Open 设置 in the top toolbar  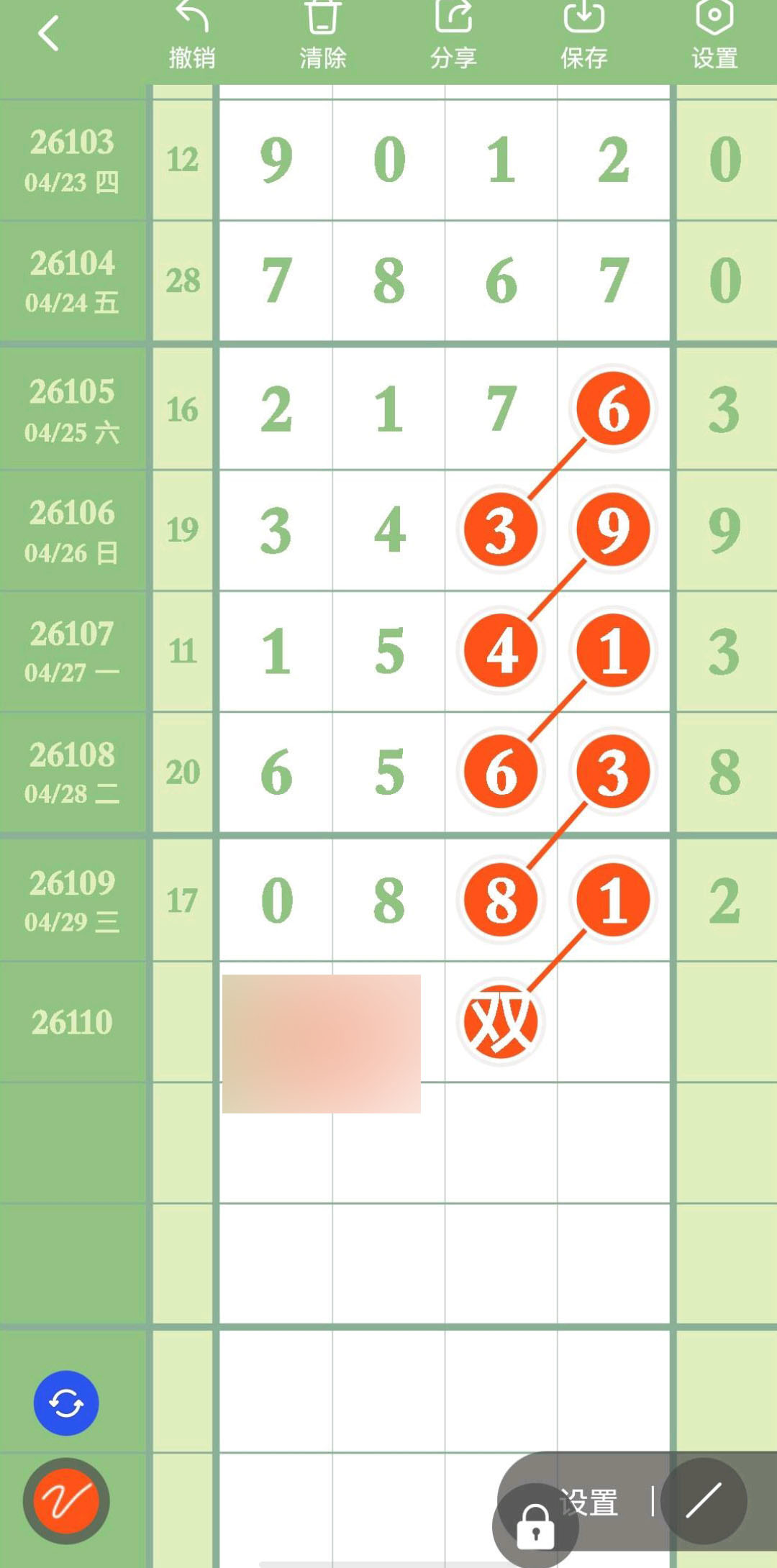coord(714,36)
